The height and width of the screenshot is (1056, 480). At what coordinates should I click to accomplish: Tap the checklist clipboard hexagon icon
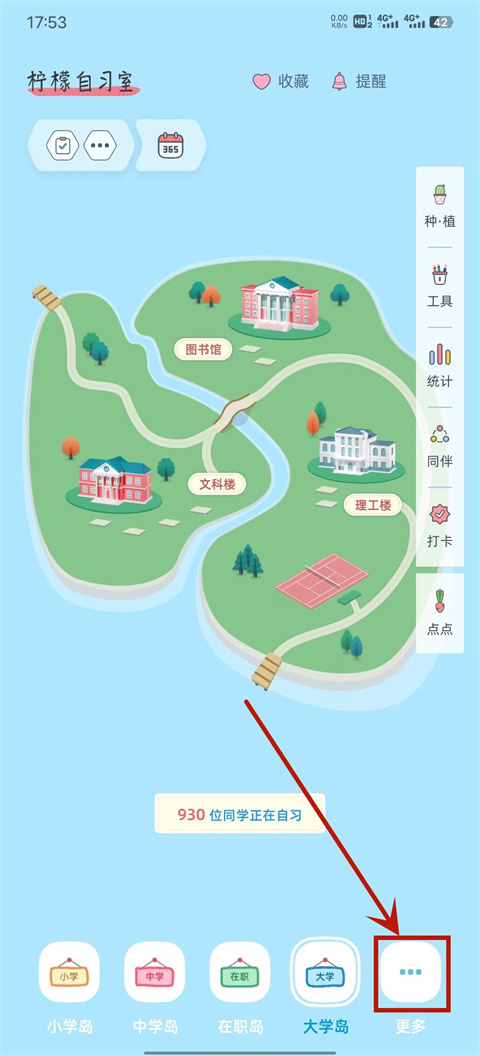point(62,145)
